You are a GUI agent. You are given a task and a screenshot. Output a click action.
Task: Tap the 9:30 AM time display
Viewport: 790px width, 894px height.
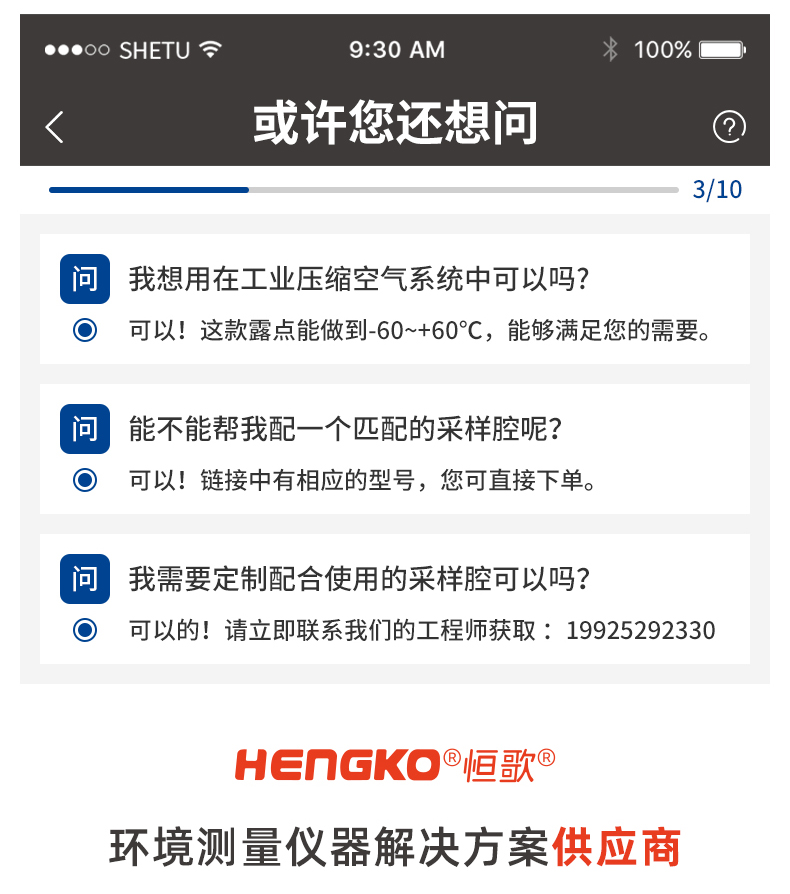pyautogui.click(x=397, y=49)
